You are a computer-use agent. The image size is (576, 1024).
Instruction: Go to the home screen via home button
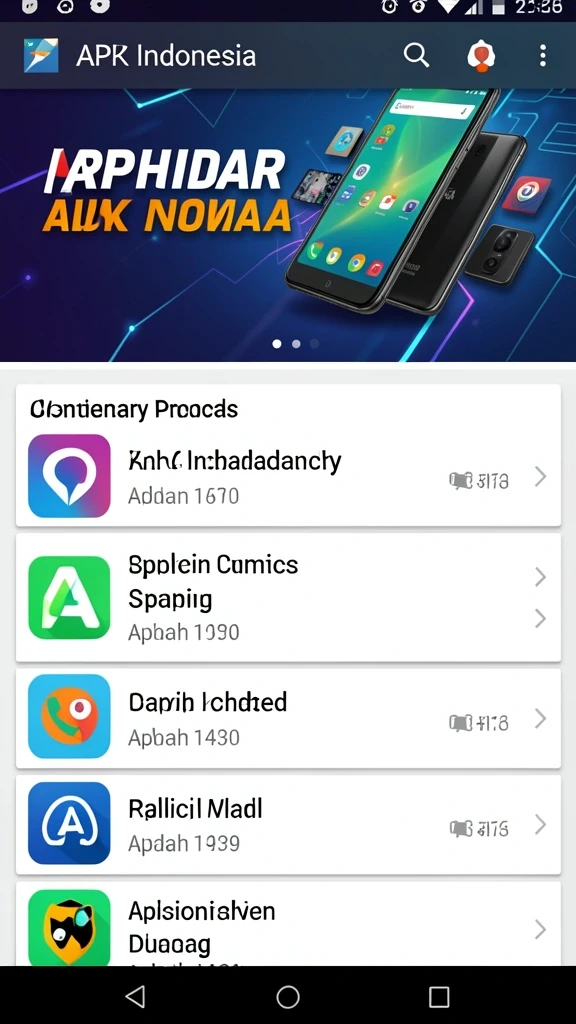click(288, 997)
